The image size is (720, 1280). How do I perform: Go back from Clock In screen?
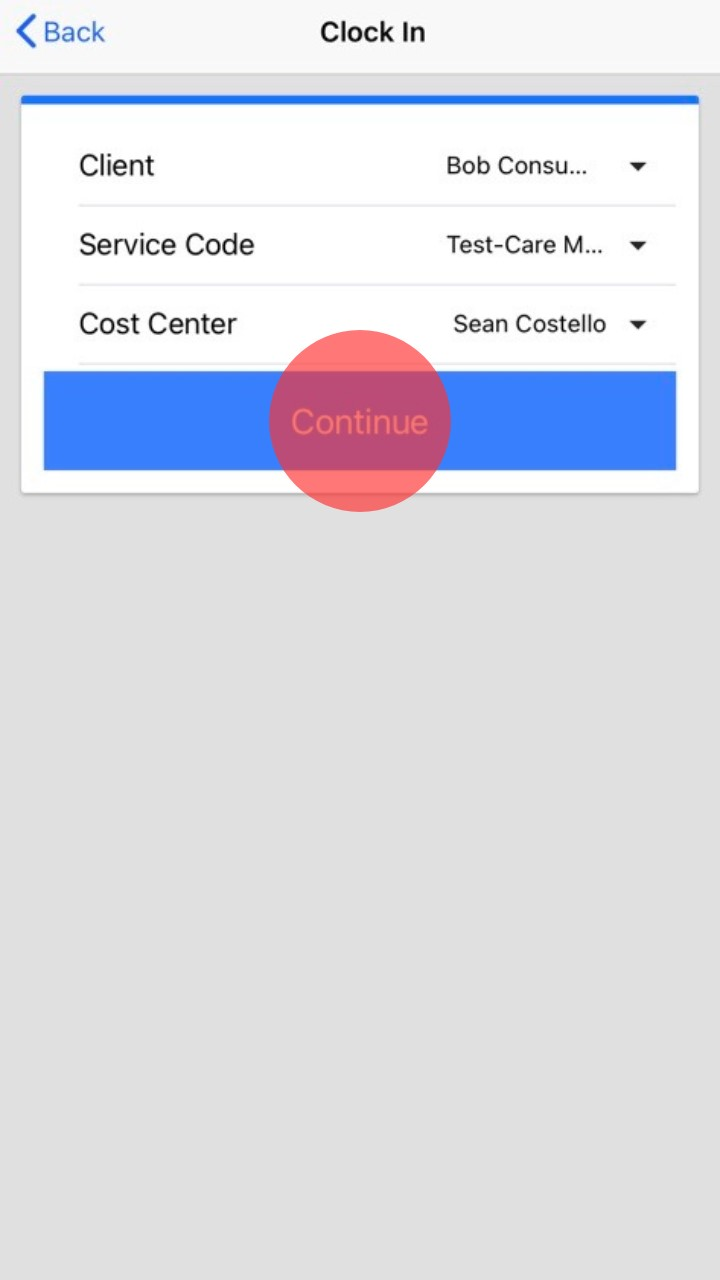pyautogui.click(x=60, y=32)
